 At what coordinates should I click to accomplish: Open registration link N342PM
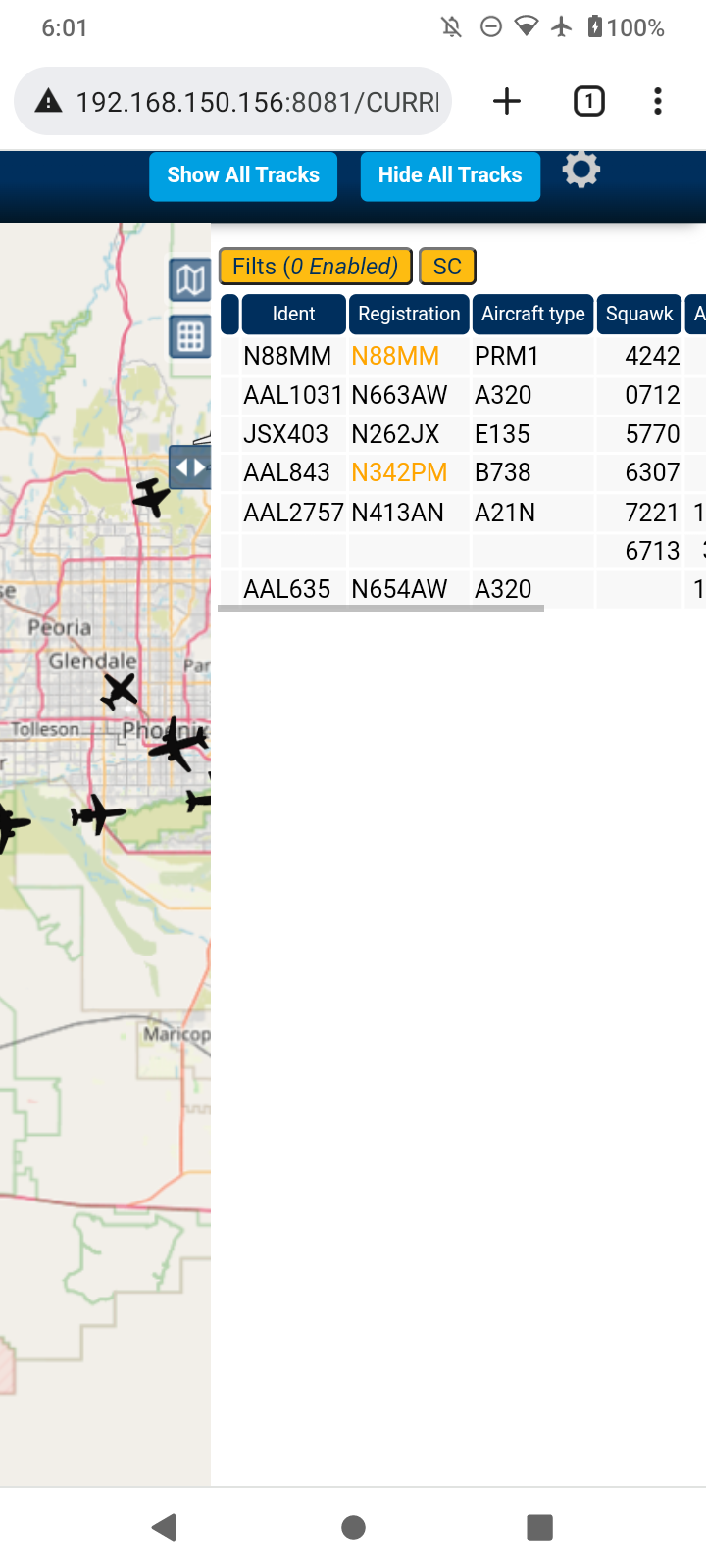(x=399, y=472)
